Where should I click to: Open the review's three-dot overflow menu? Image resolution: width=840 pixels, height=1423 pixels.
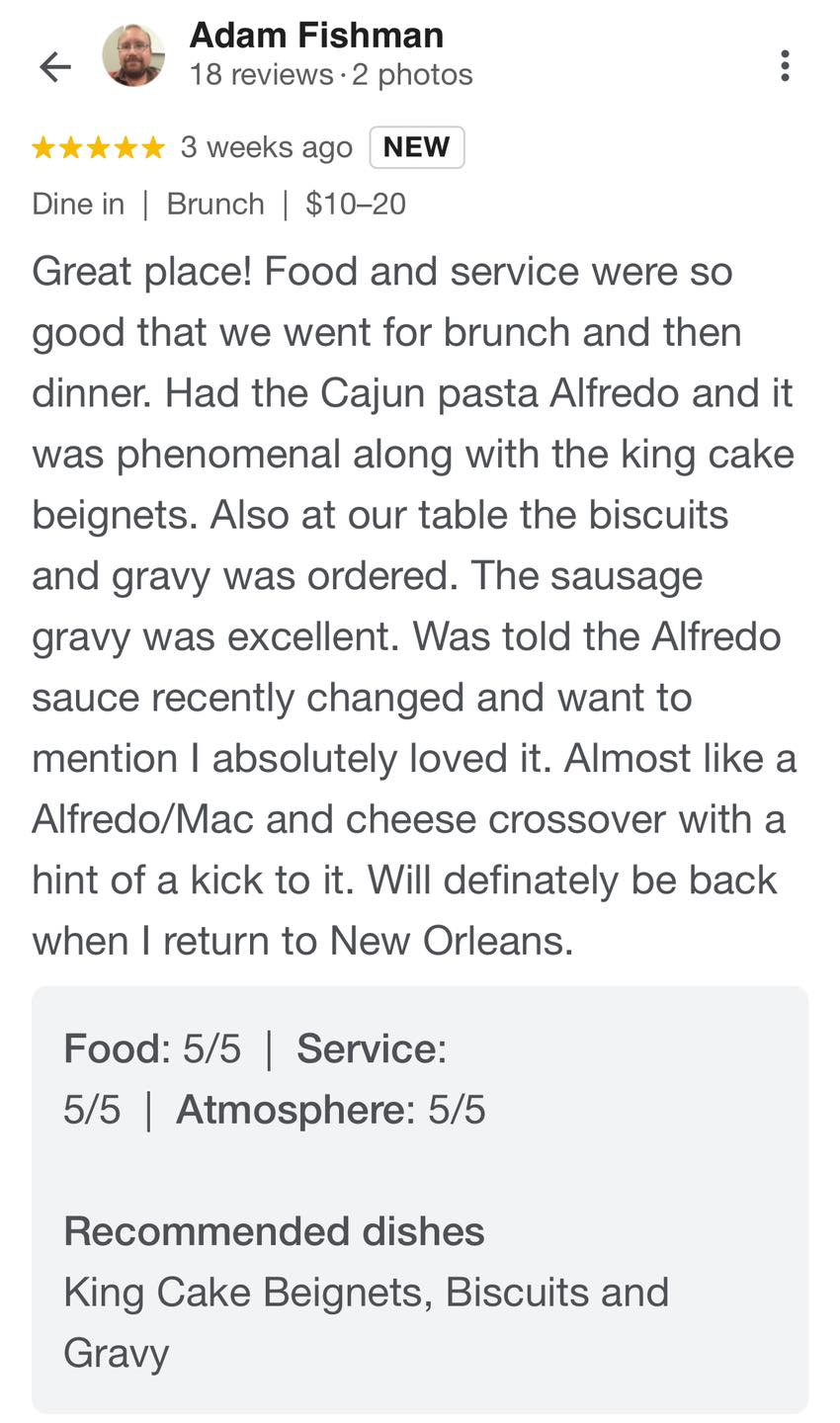point(785,66)
